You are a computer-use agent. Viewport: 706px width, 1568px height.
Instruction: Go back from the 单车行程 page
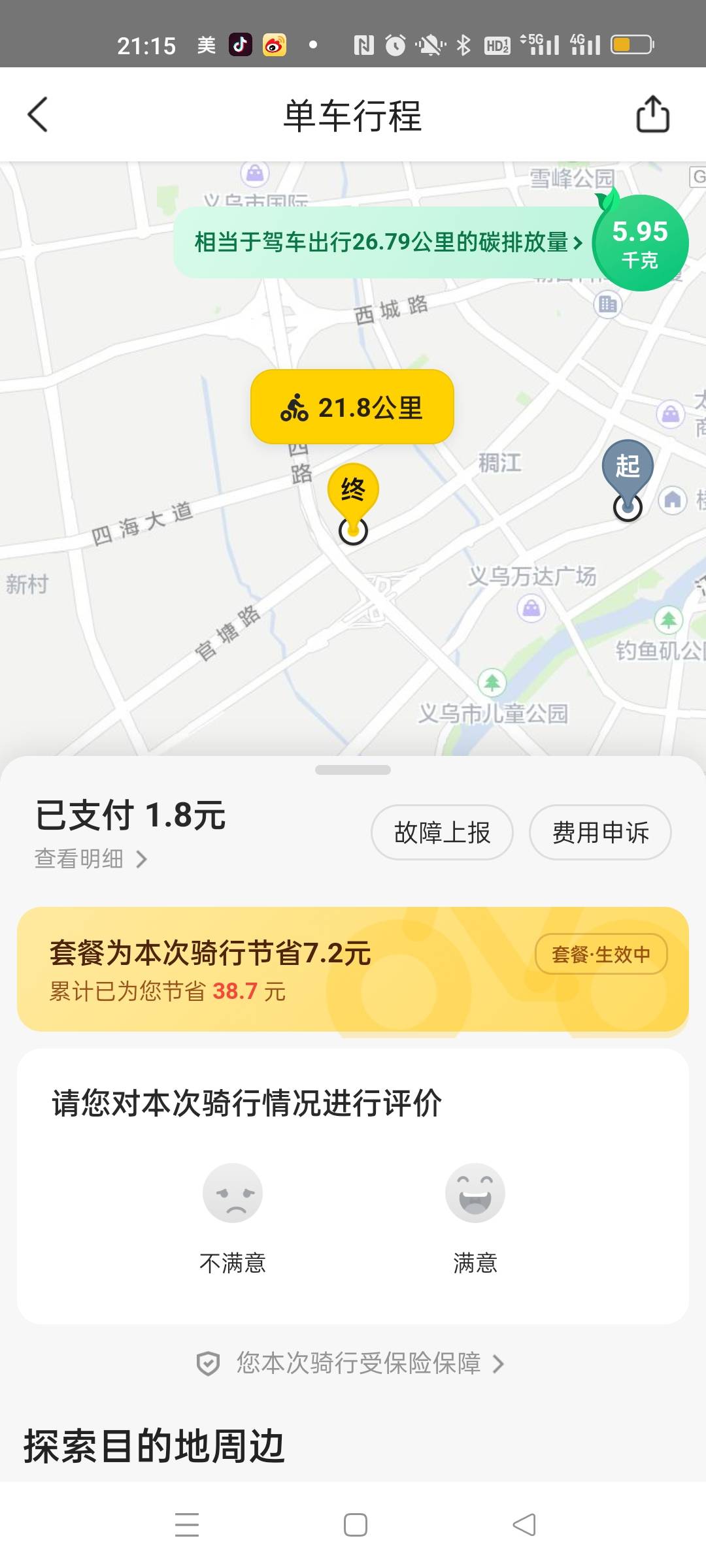coord(38,115)
